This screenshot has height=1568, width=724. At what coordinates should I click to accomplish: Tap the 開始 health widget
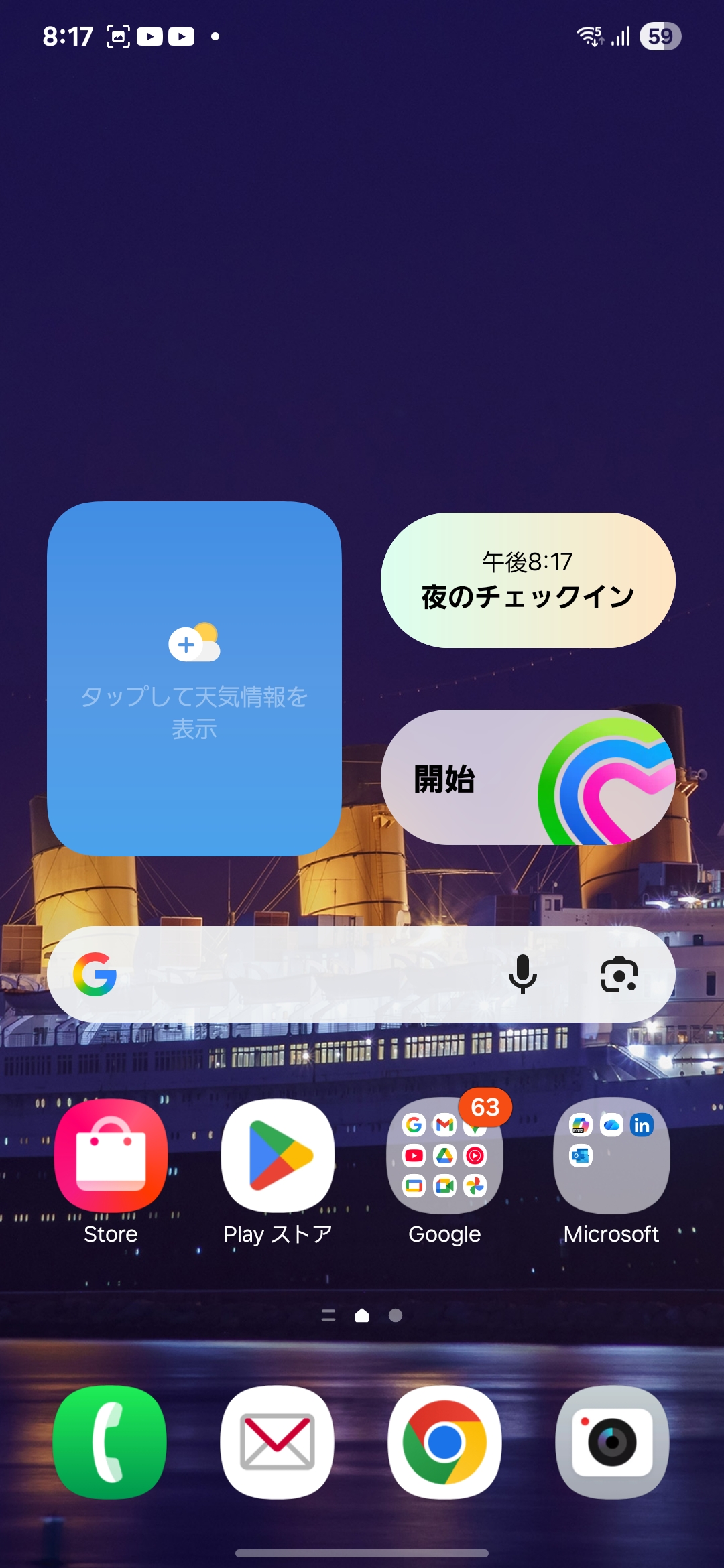528,777
